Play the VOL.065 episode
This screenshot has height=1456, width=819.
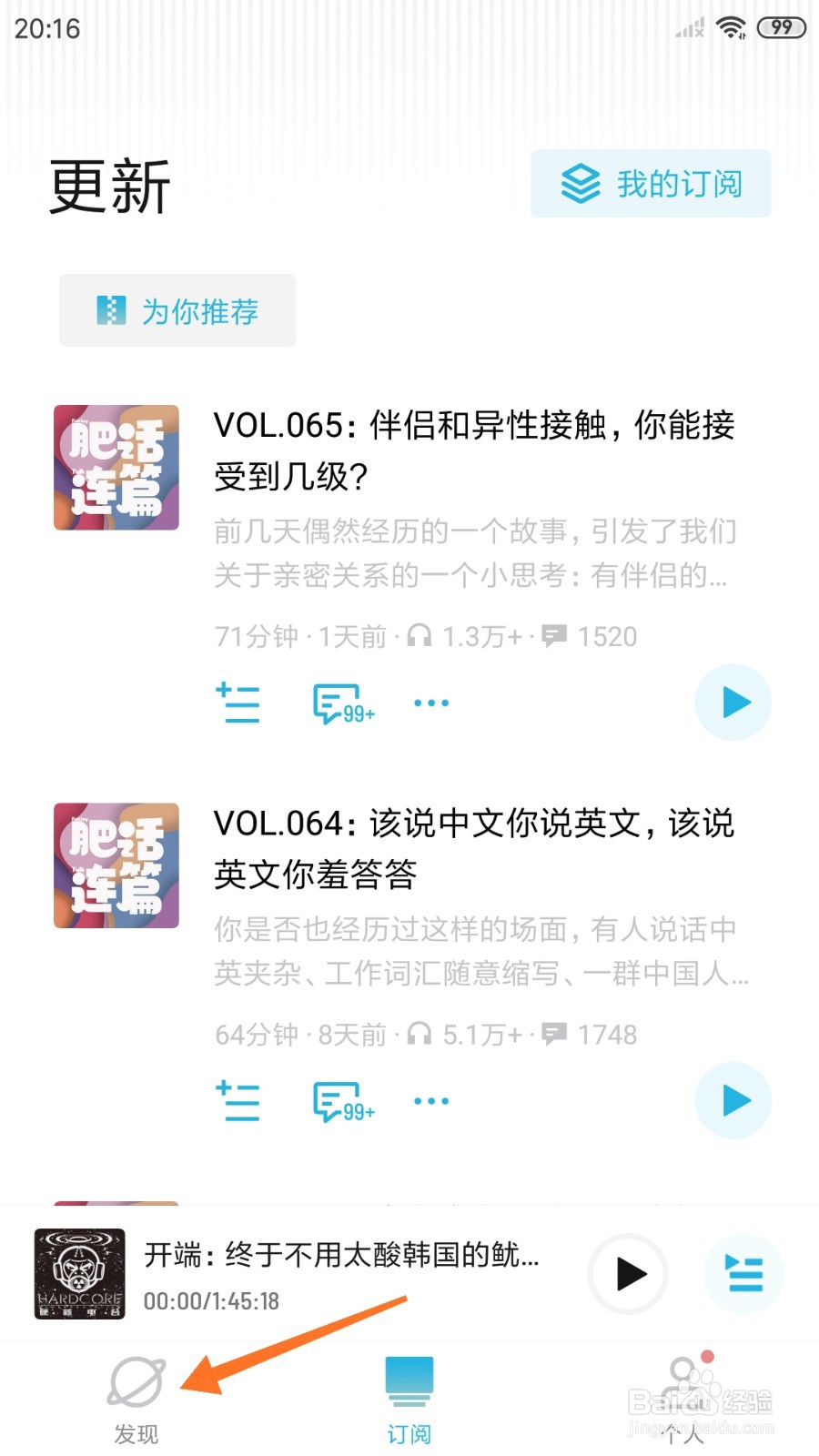coord(733,702)
